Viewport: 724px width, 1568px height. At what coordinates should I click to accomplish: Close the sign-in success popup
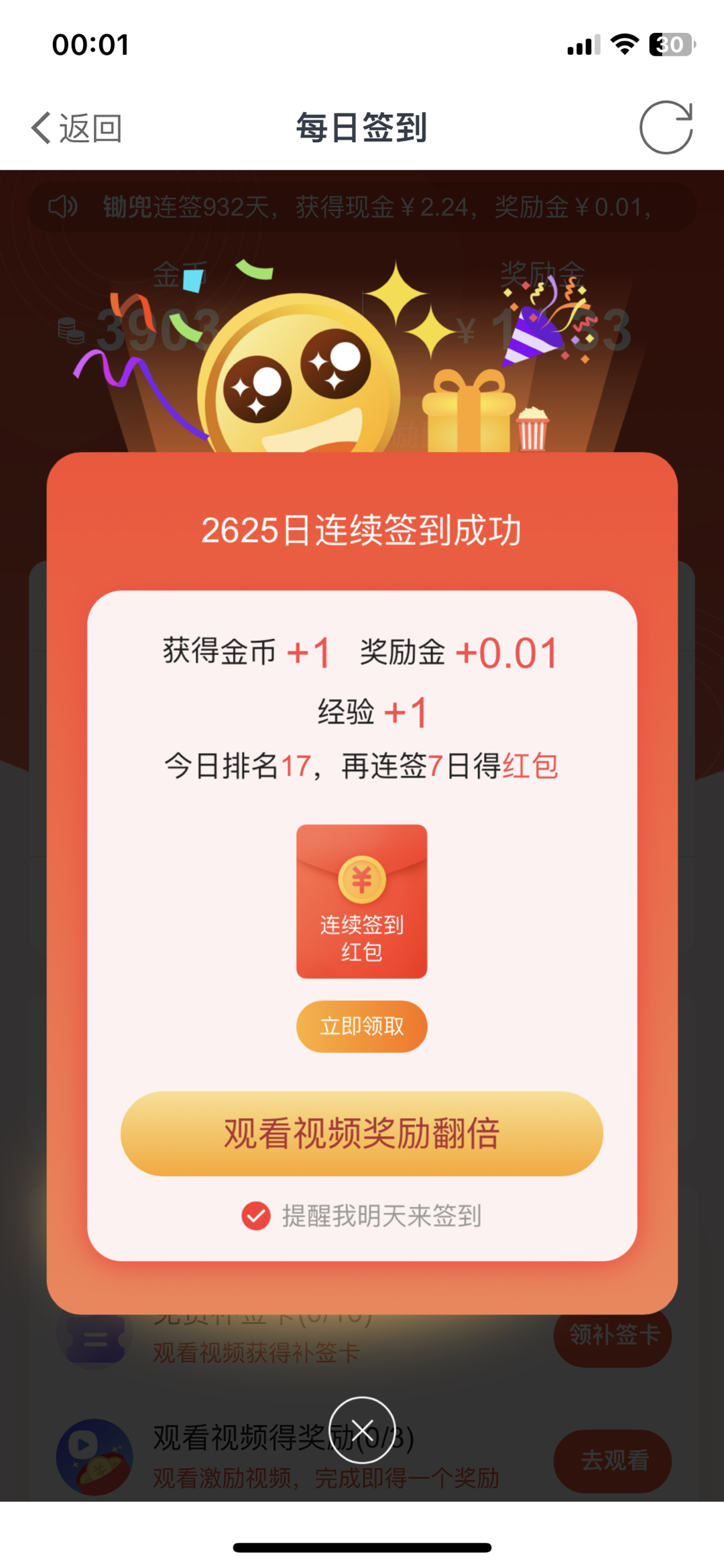[362, 1430]
